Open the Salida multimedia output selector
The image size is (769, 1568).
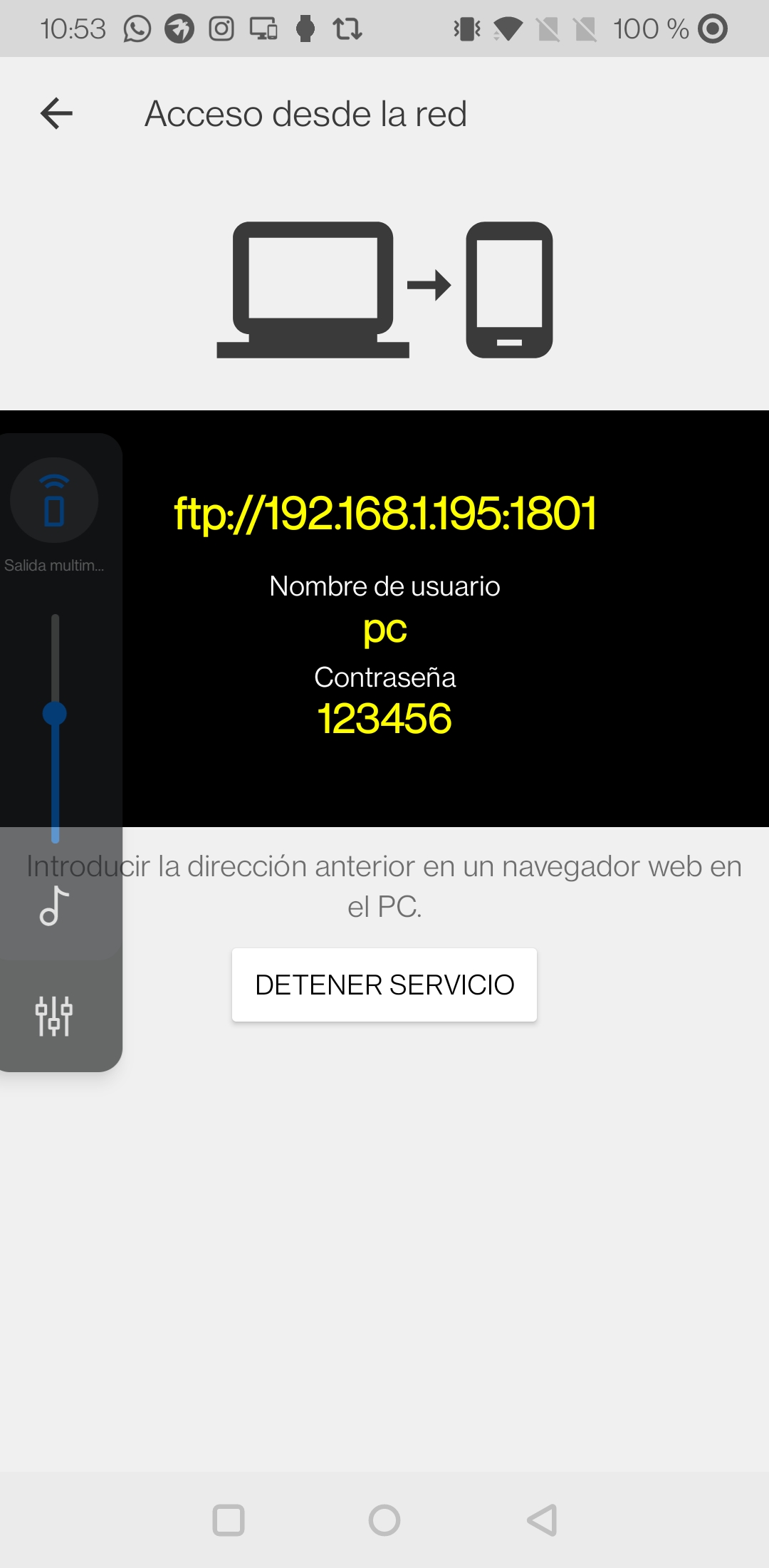(54, 501)
